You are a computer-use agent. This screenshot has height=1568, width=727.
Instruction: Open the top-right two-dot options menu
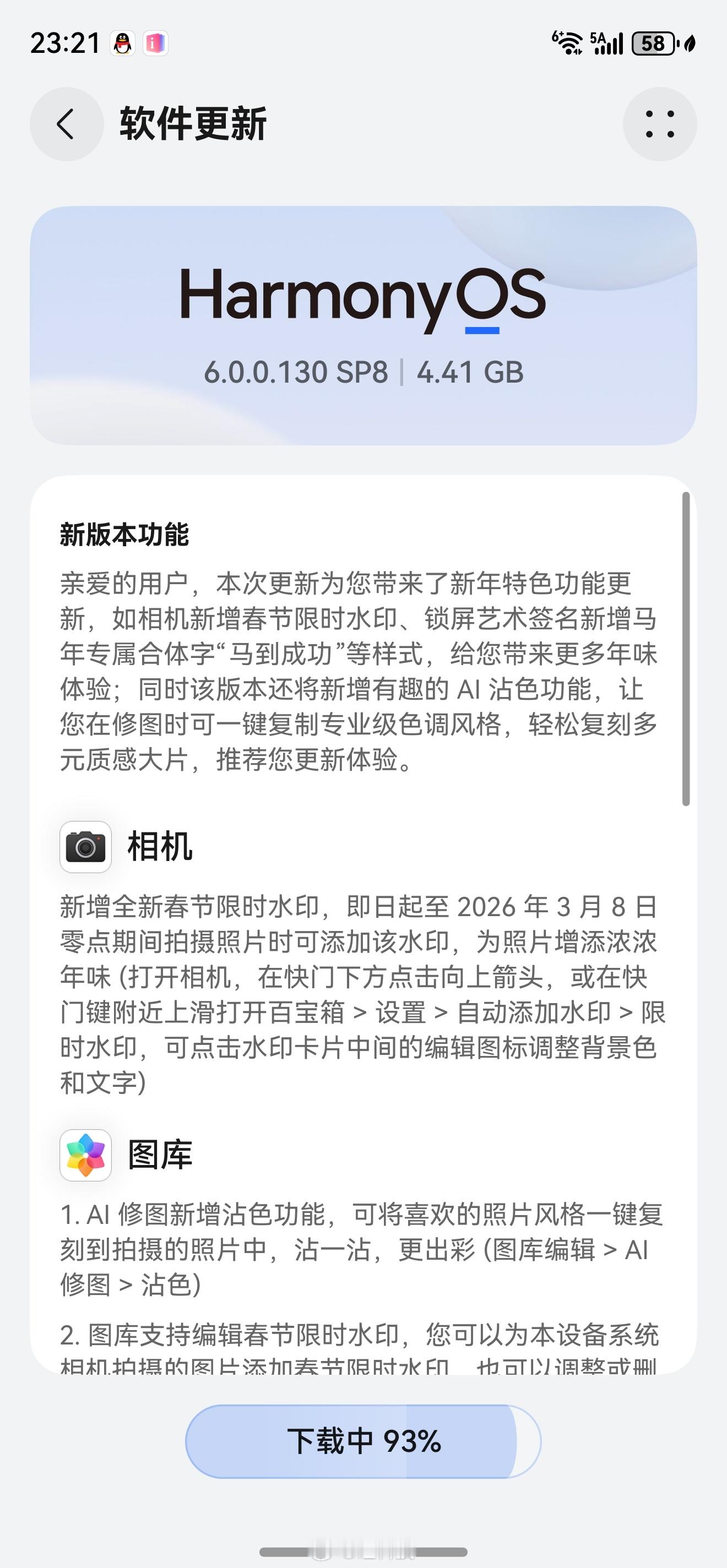(660, 123)
